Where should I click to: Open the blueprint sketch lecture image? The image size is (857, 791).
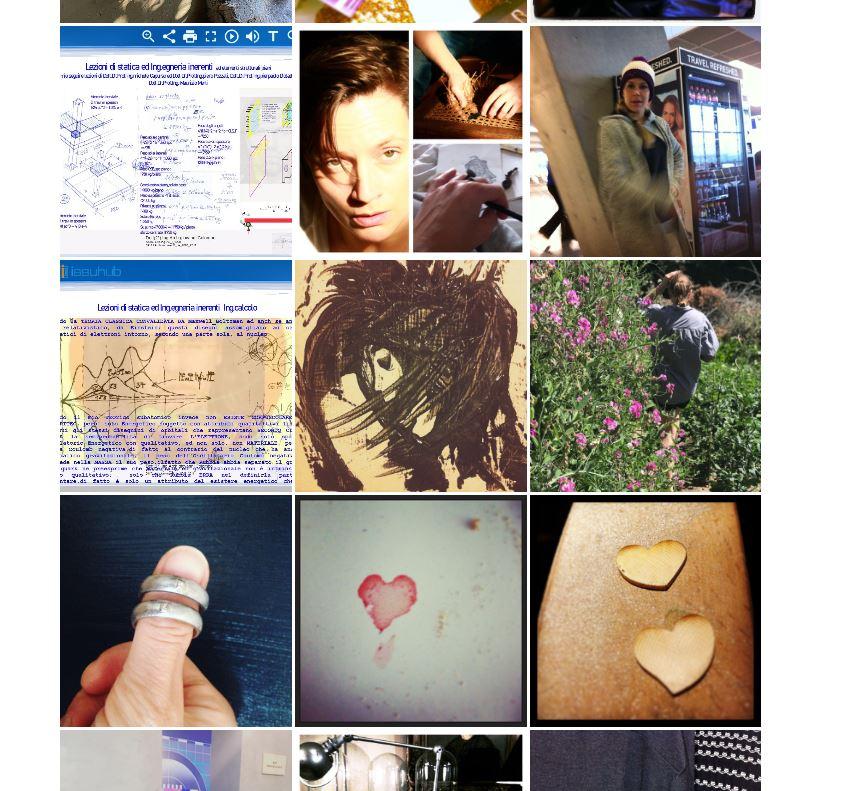[176, 150]
